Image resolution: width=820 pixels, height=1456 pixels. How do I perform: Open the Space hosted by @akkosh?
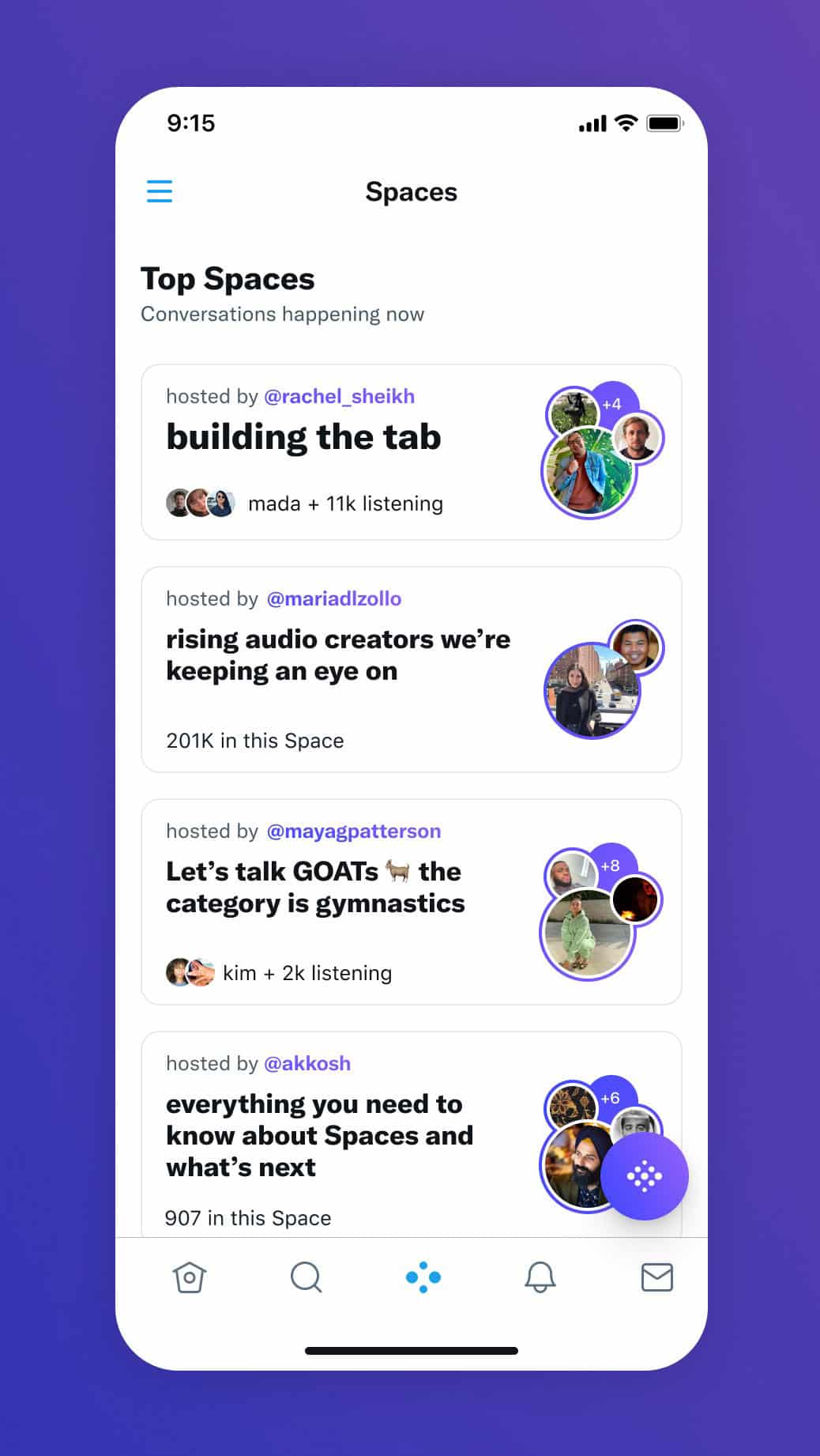319,1135
